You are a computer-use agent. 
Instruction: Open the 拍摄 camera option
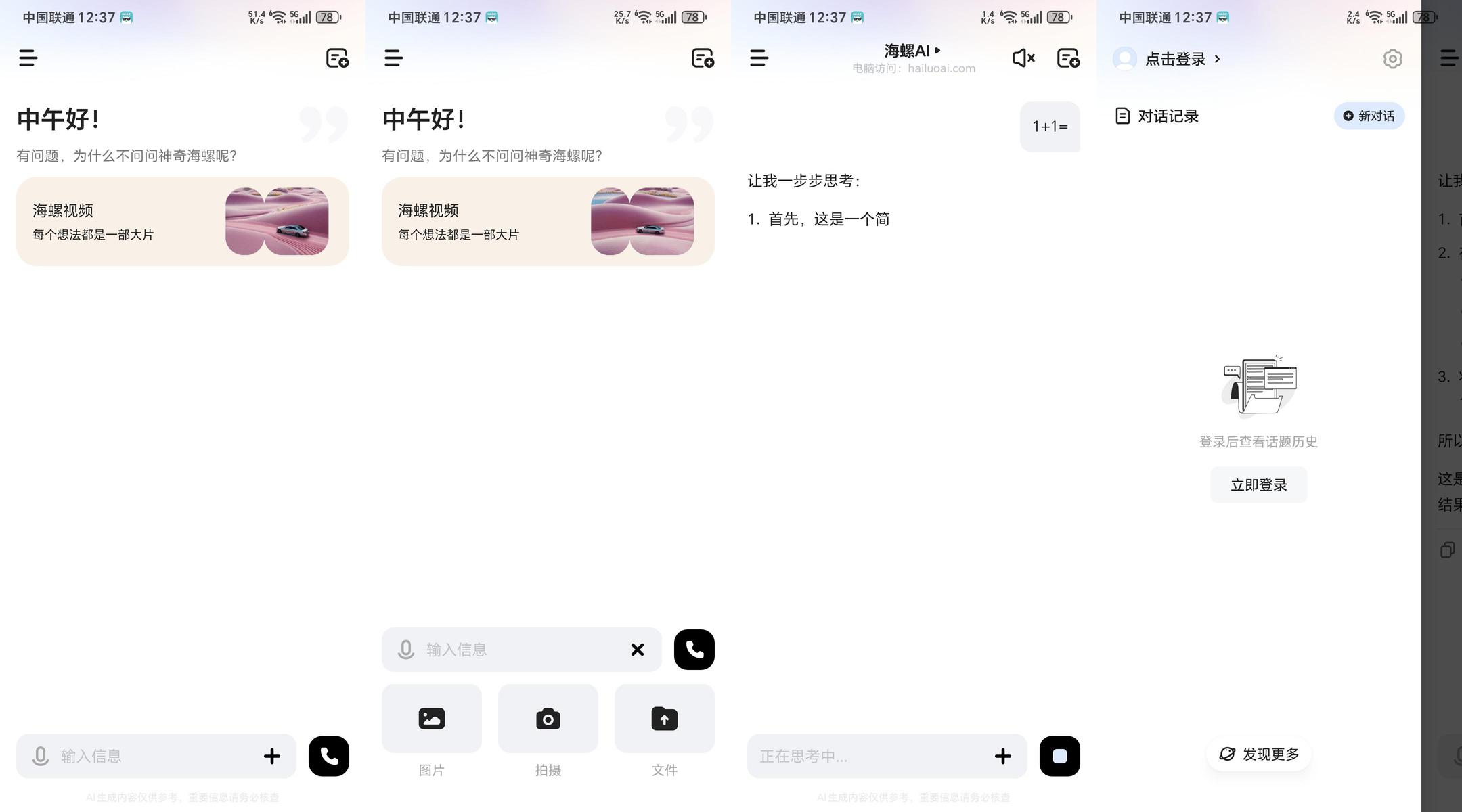pos(548,719)
